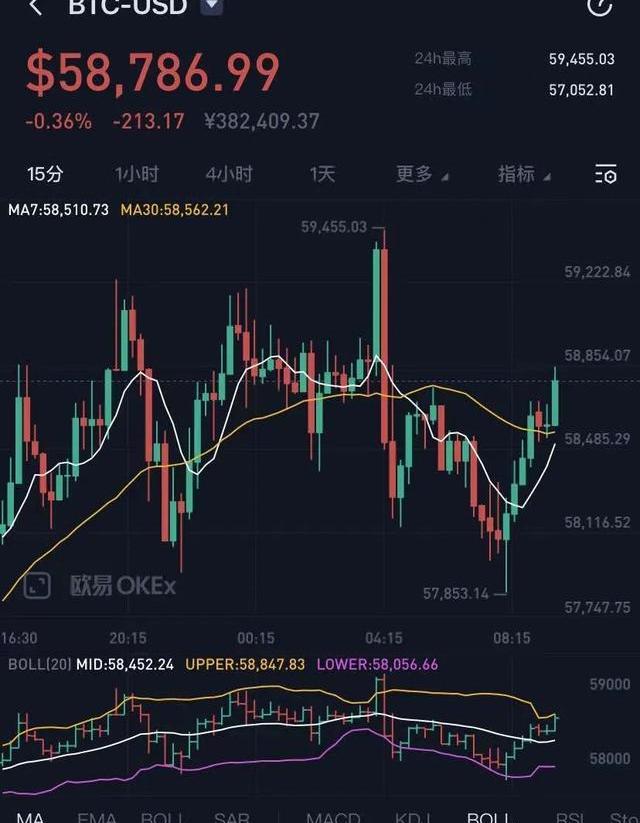Select the MACD sub-indicator
Screen dimensions: 640x823
coord(335,817)
